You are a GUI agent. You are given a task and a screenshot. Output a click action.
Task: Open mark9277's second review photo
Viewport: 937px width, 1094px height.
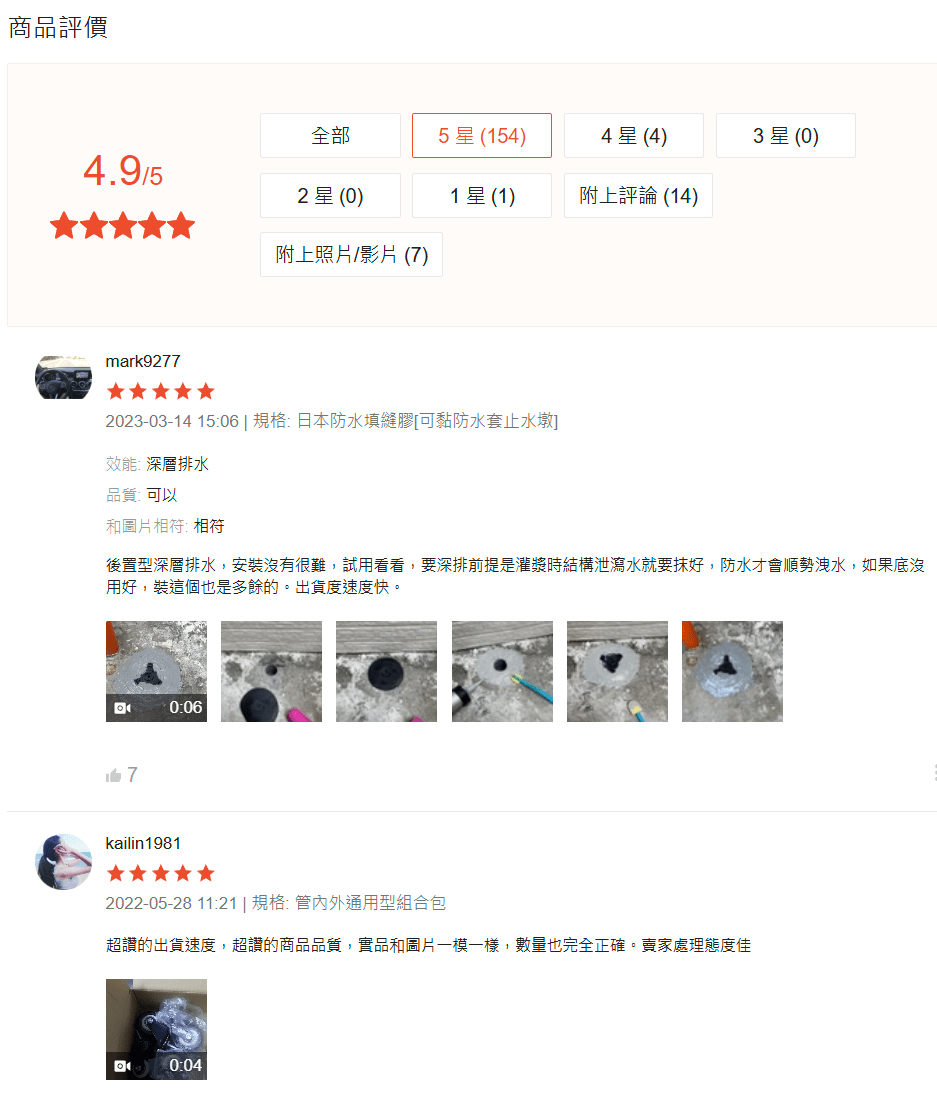(271, 671)
